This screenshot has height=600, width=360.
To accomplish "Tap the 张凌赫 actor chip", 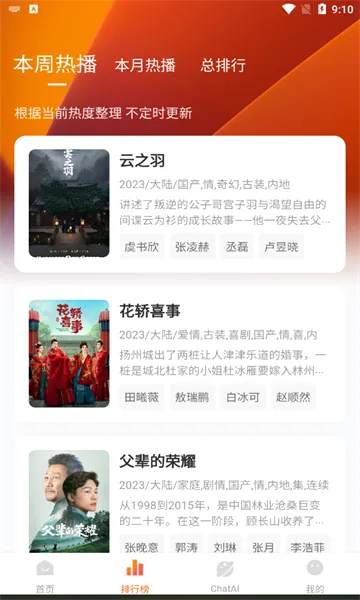I will 192,247.
